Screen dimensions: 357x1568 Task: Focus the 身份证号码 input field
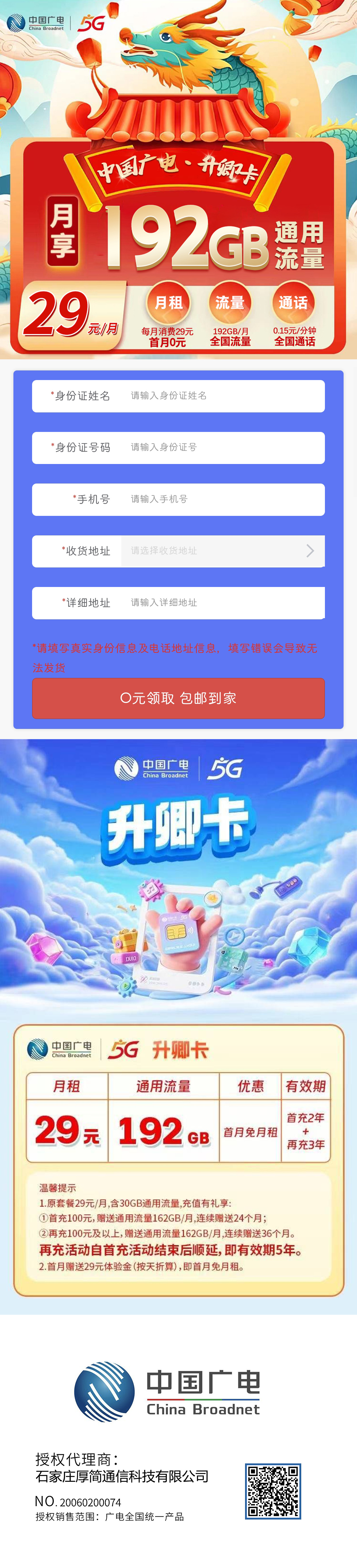coord(222,447)
